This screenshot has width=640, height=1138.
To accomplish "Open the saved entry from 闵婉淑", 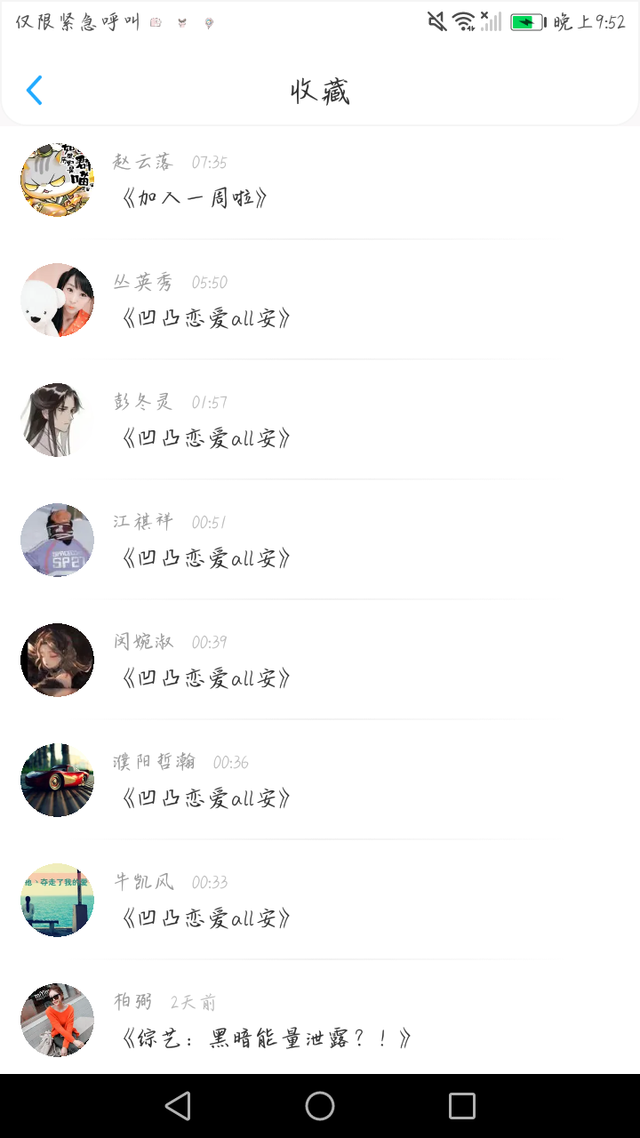I will coord(206,678).
